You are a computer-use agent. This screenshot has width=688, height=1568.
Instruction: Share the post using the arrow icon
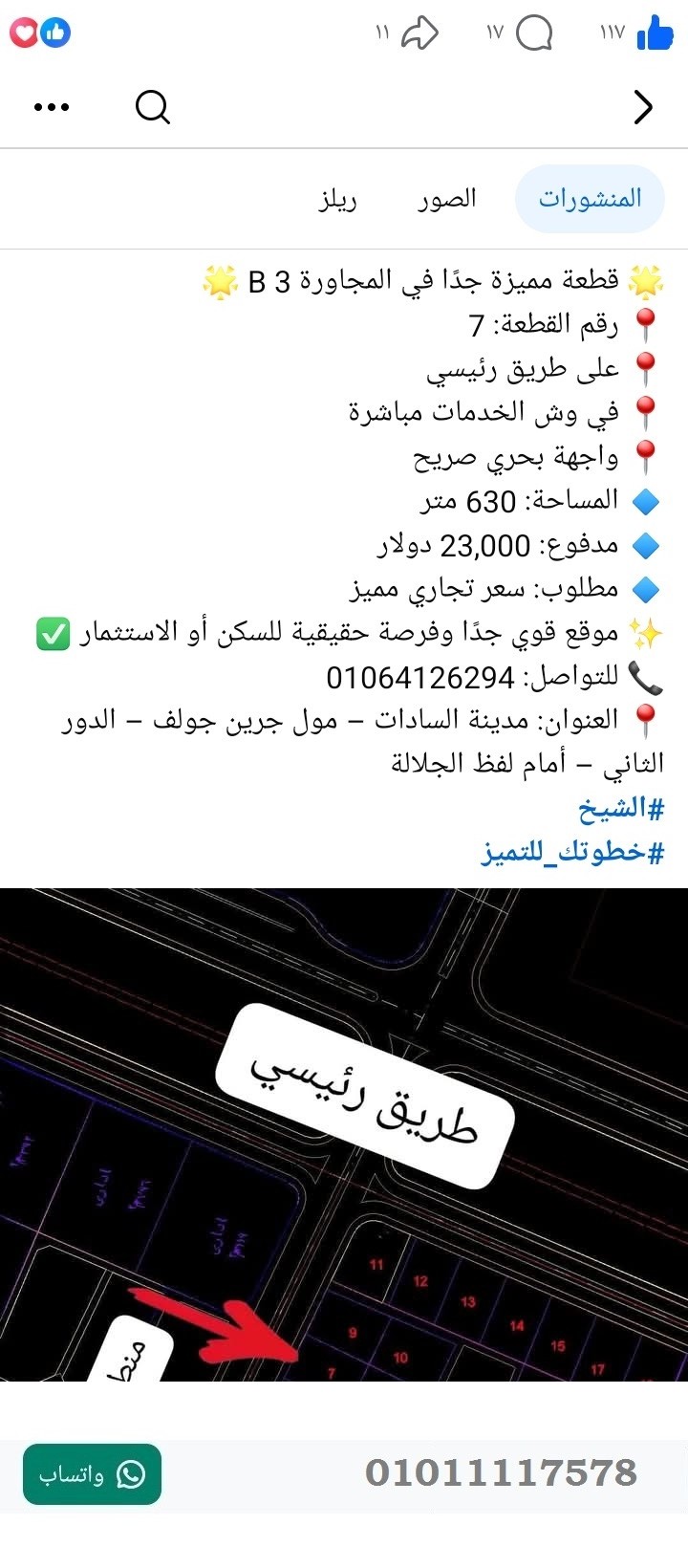(x=421, y=32)
